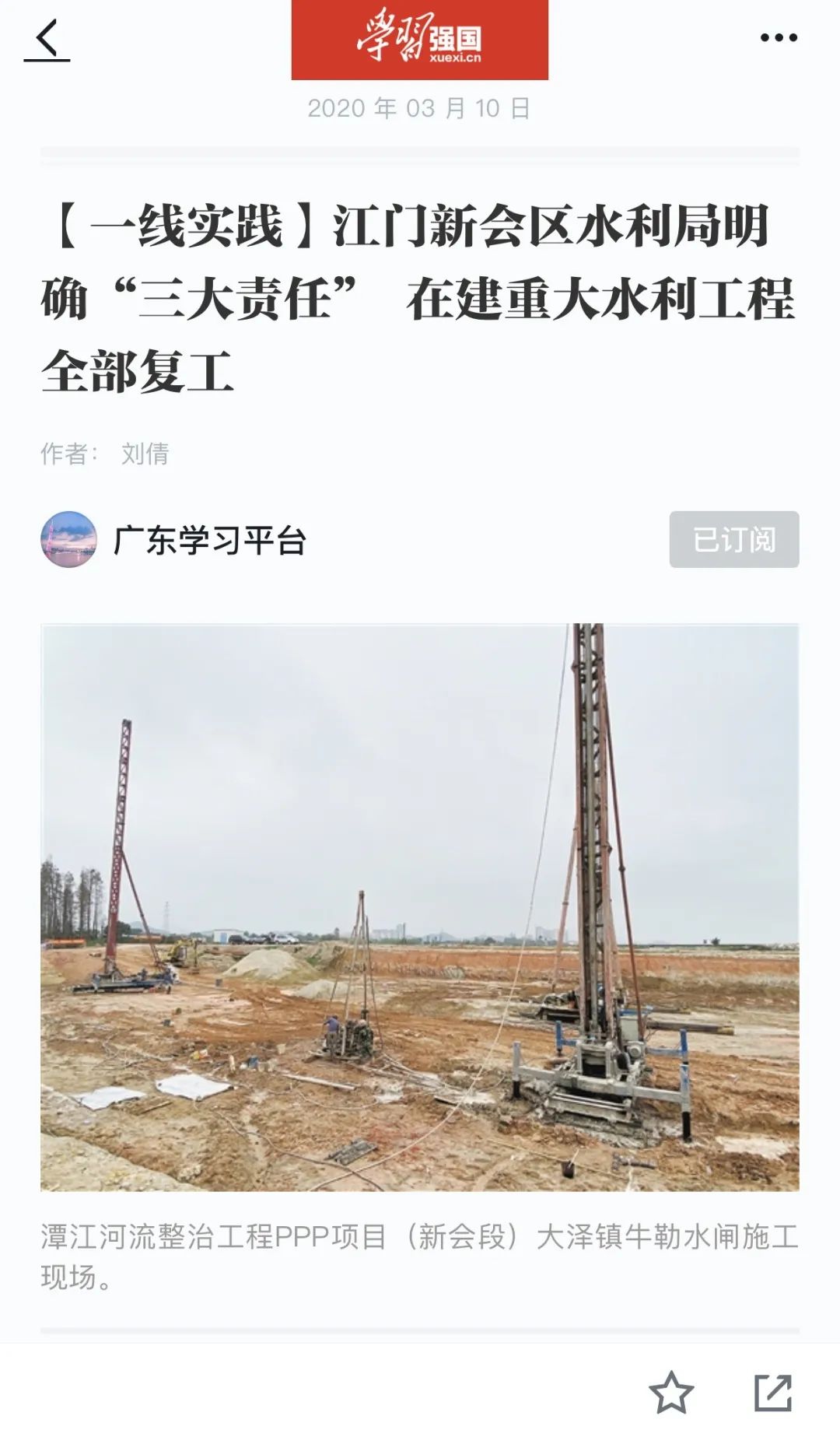
Task: Favorite this article with the star icon
Action: 670,1393
